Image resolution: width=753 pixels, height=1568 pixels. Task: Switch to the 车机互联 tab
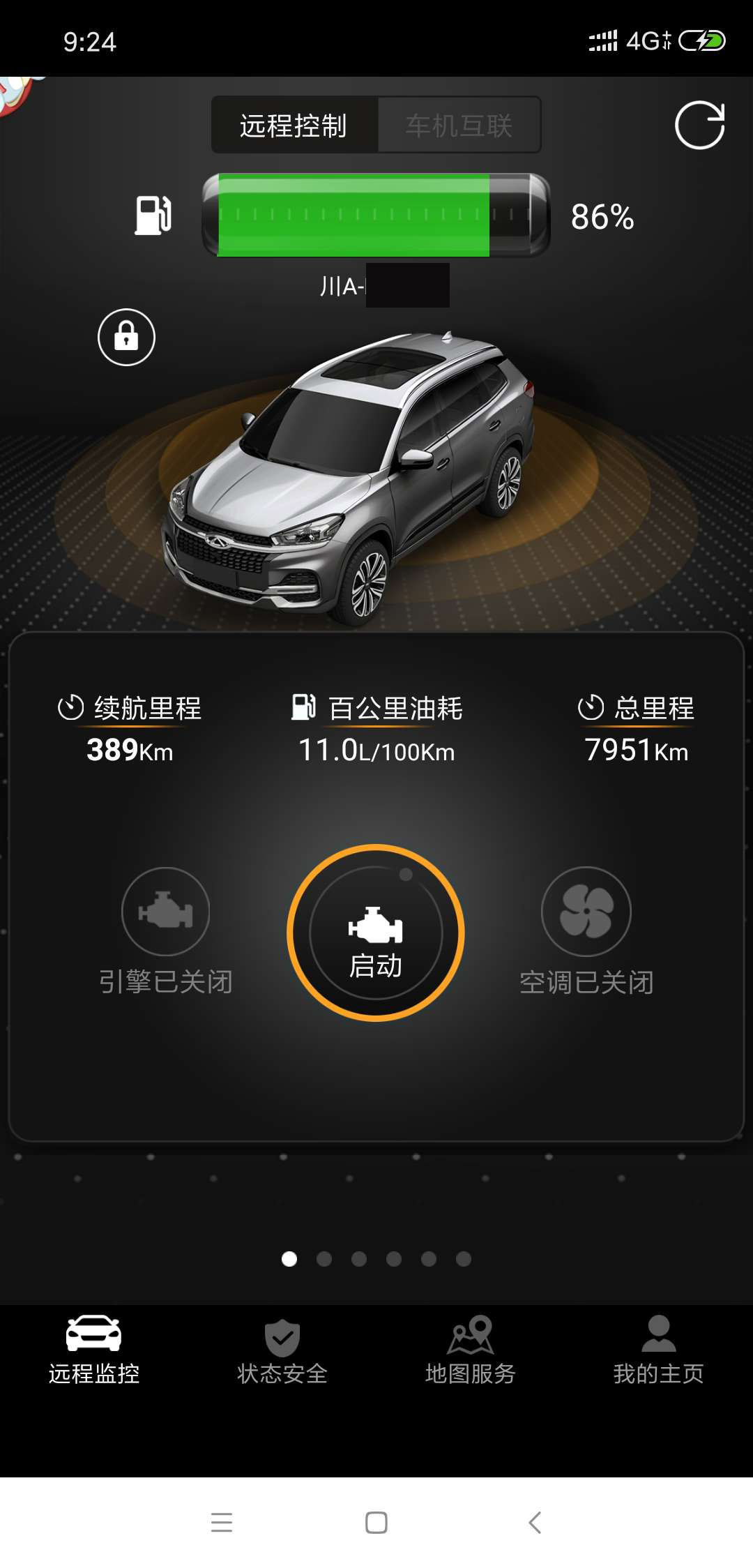pos(459,126)
